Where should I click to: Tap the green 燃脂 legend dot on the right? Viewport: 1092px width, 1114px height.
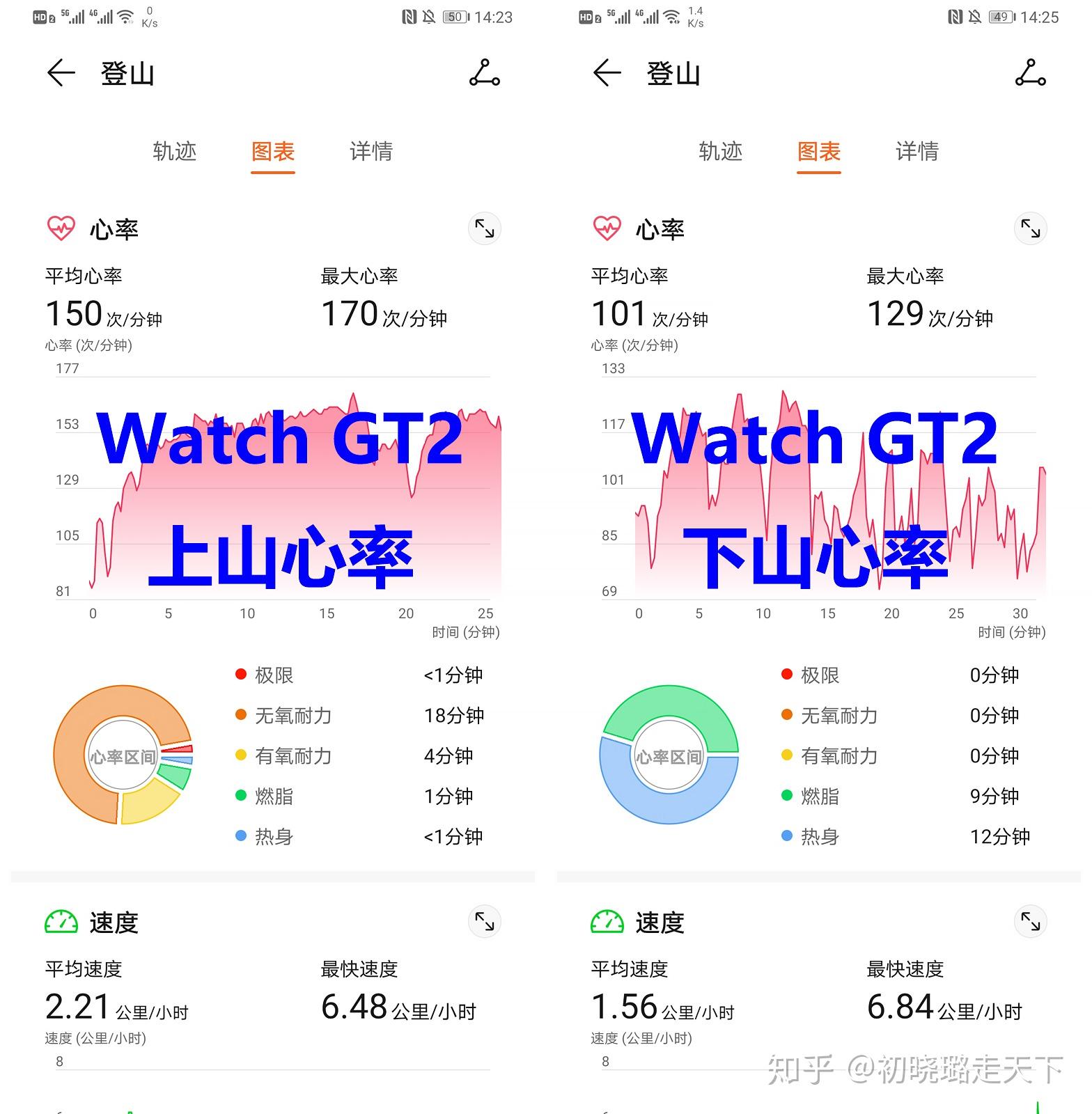787,796
